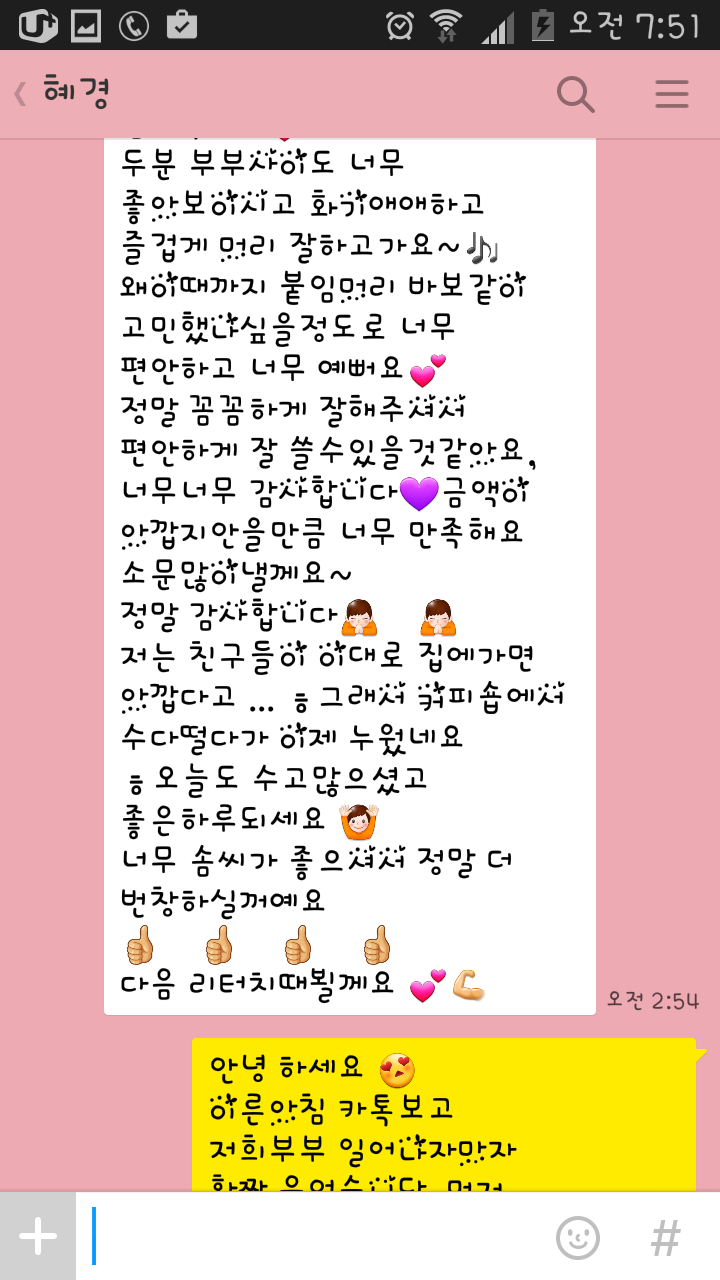
Task: Focus the message input field
Action: (310, 1237)
